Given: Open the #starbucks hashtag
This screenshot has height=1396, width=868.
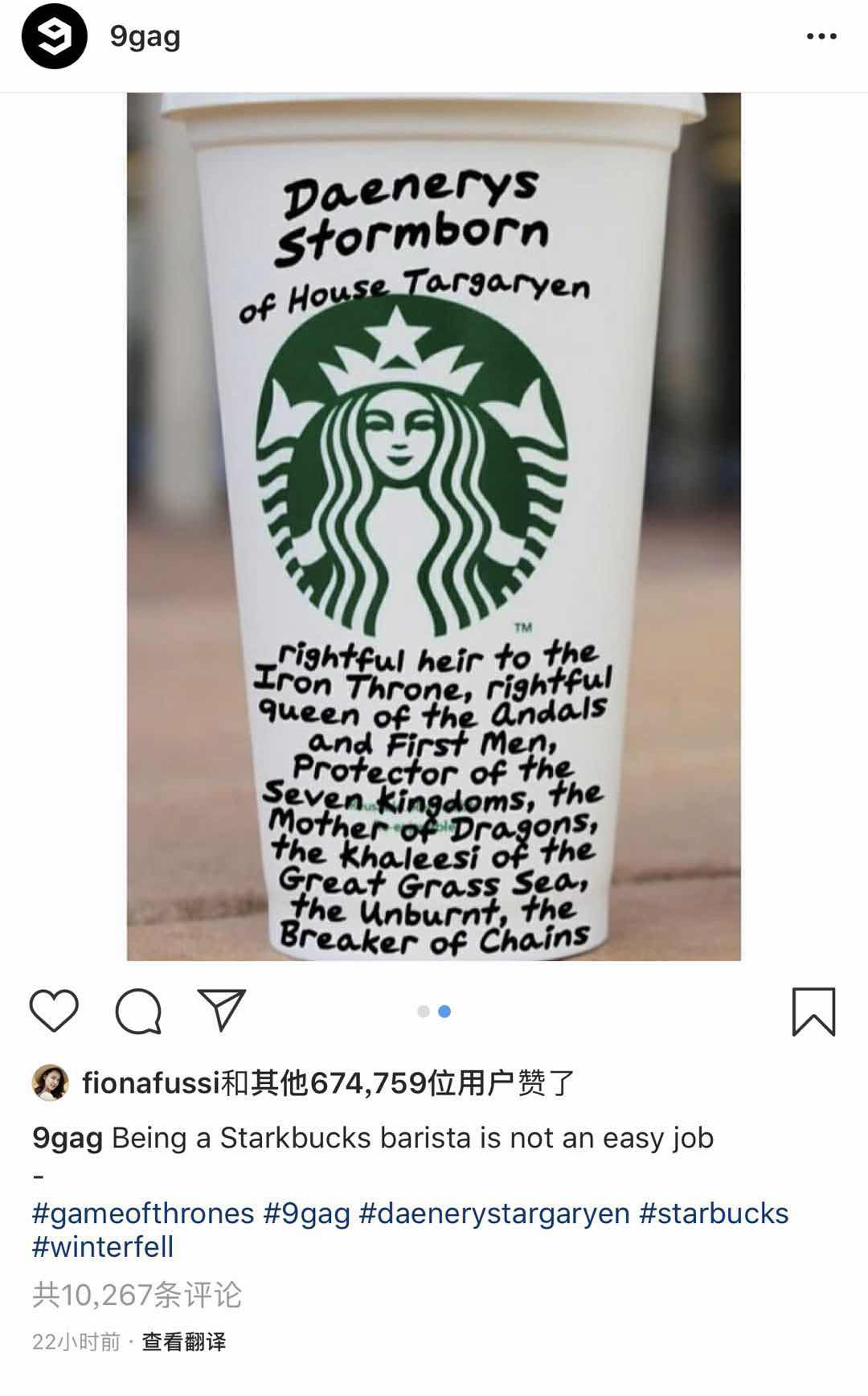Looking at the screenshot, I should point(714,1213).
